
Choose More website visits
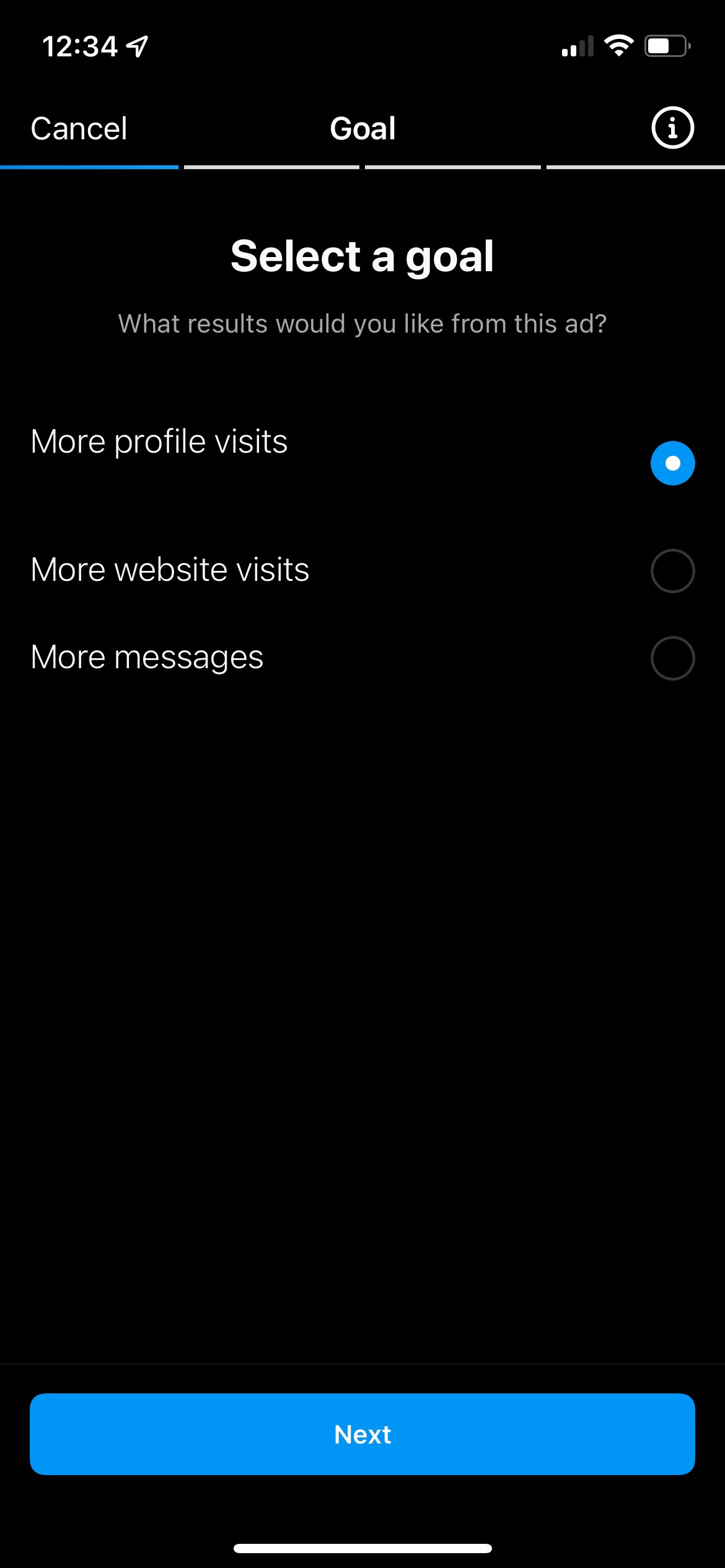(x=362, y=570)
